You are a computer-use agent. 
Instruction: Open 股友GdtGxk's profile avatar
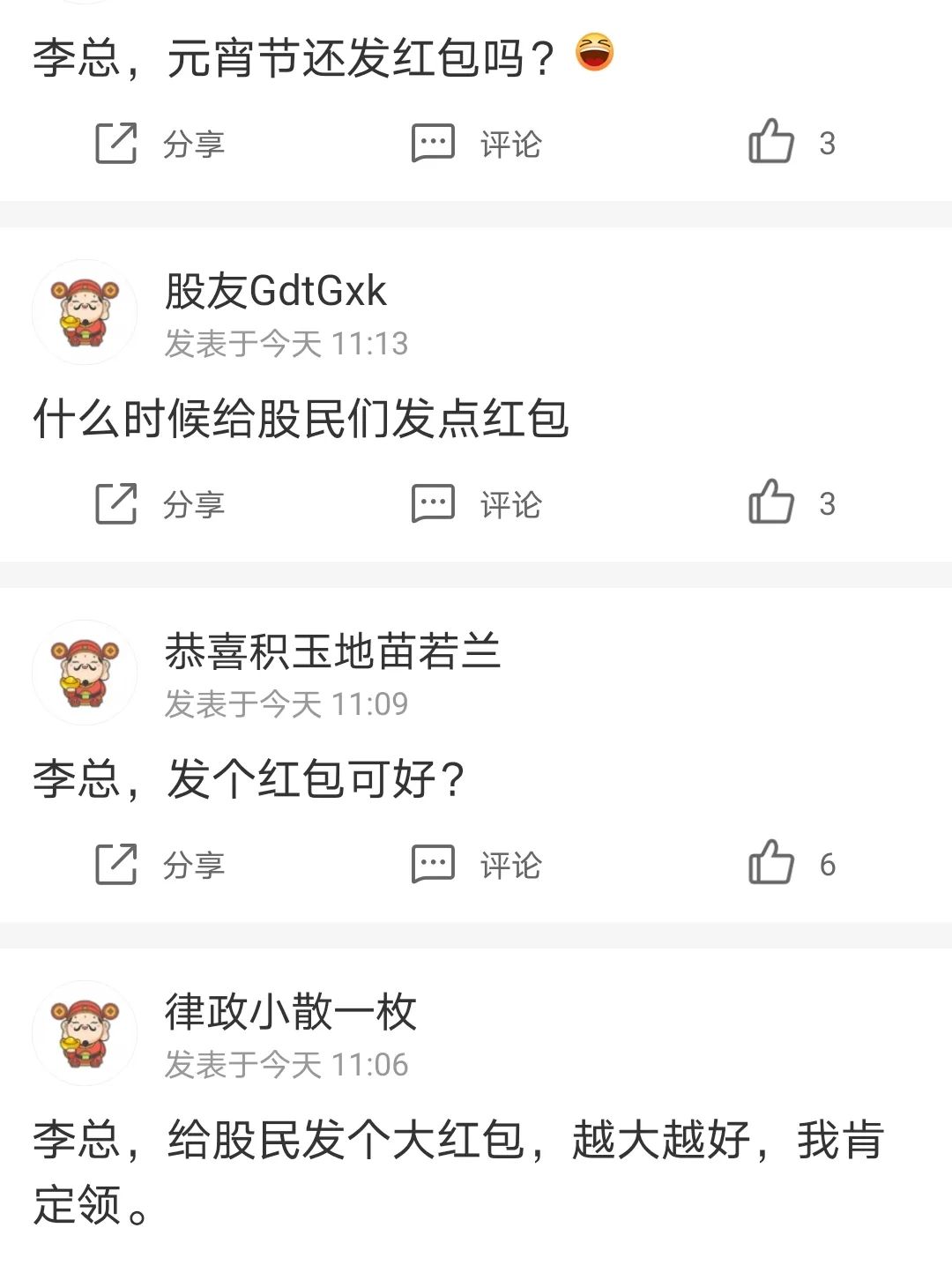pos(85,311)
